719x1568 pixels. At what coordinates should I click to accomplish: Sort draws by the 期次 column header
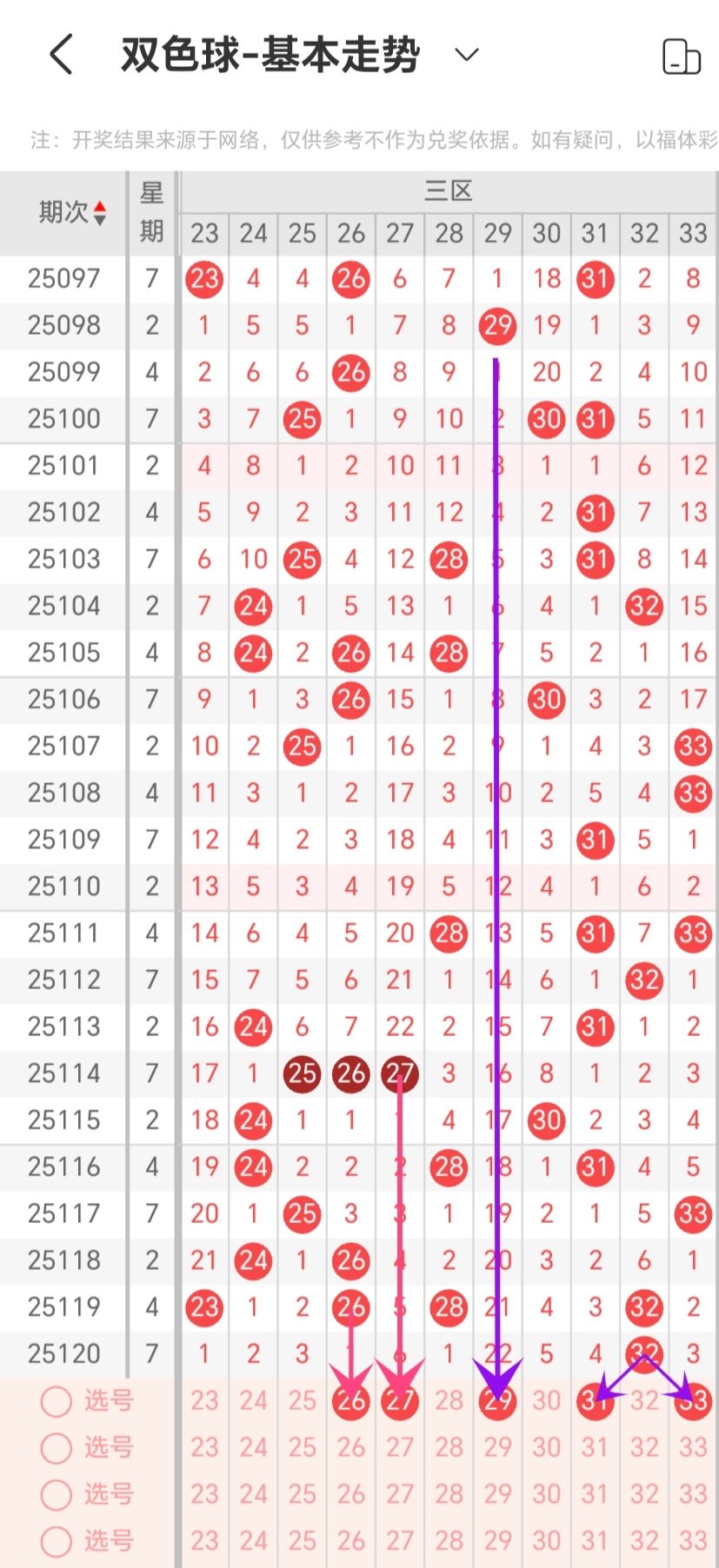[x=73, y=212]
